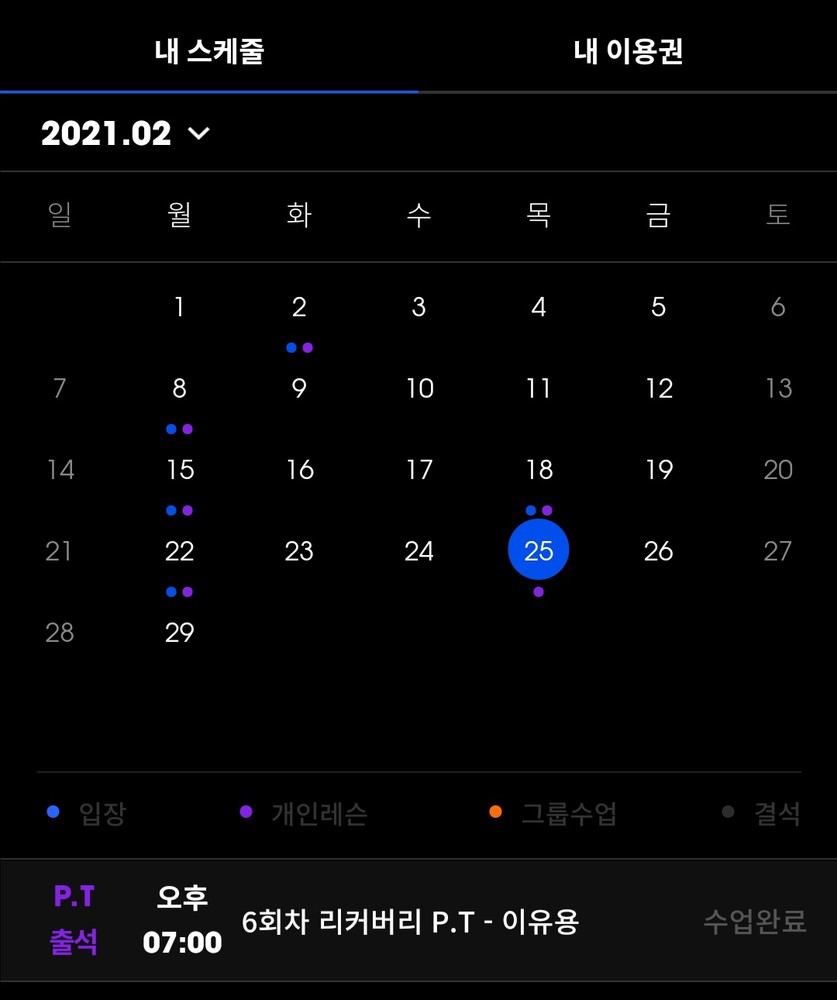Select the 내 스케줄 tab
837x1000 pixels.
coord(209,52)
